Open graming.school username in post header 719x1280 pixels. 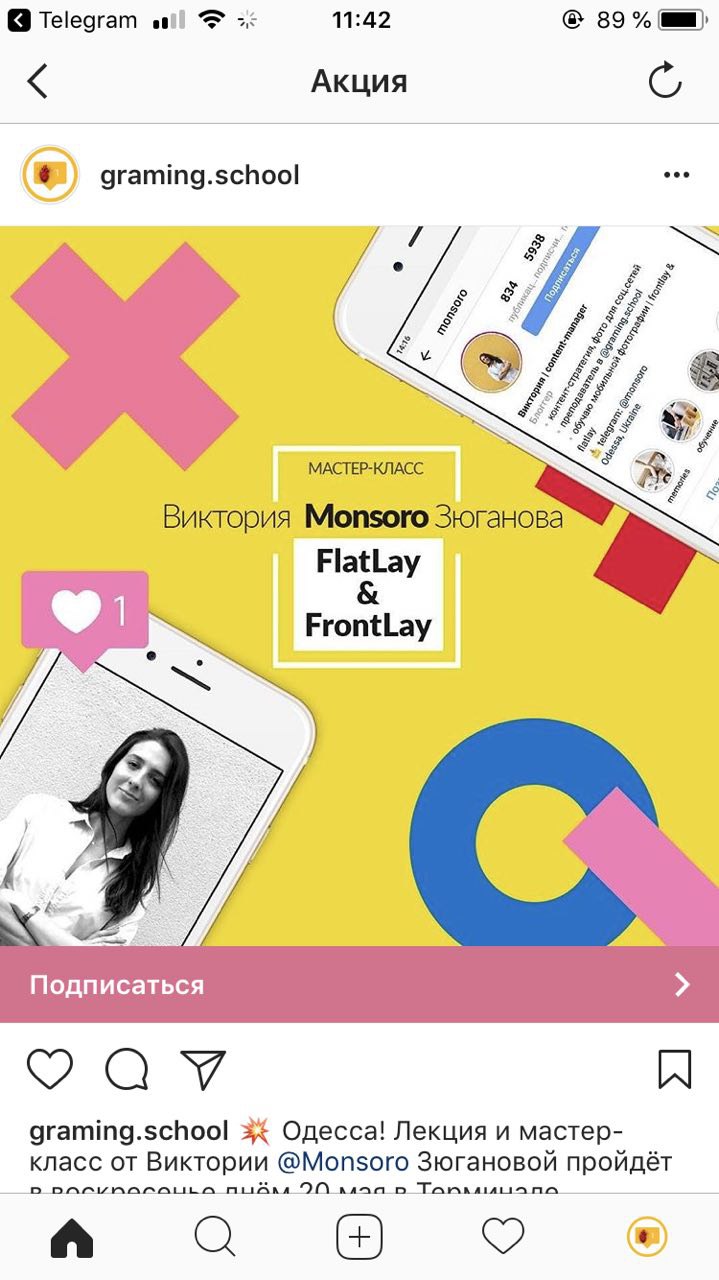point(199,175)
